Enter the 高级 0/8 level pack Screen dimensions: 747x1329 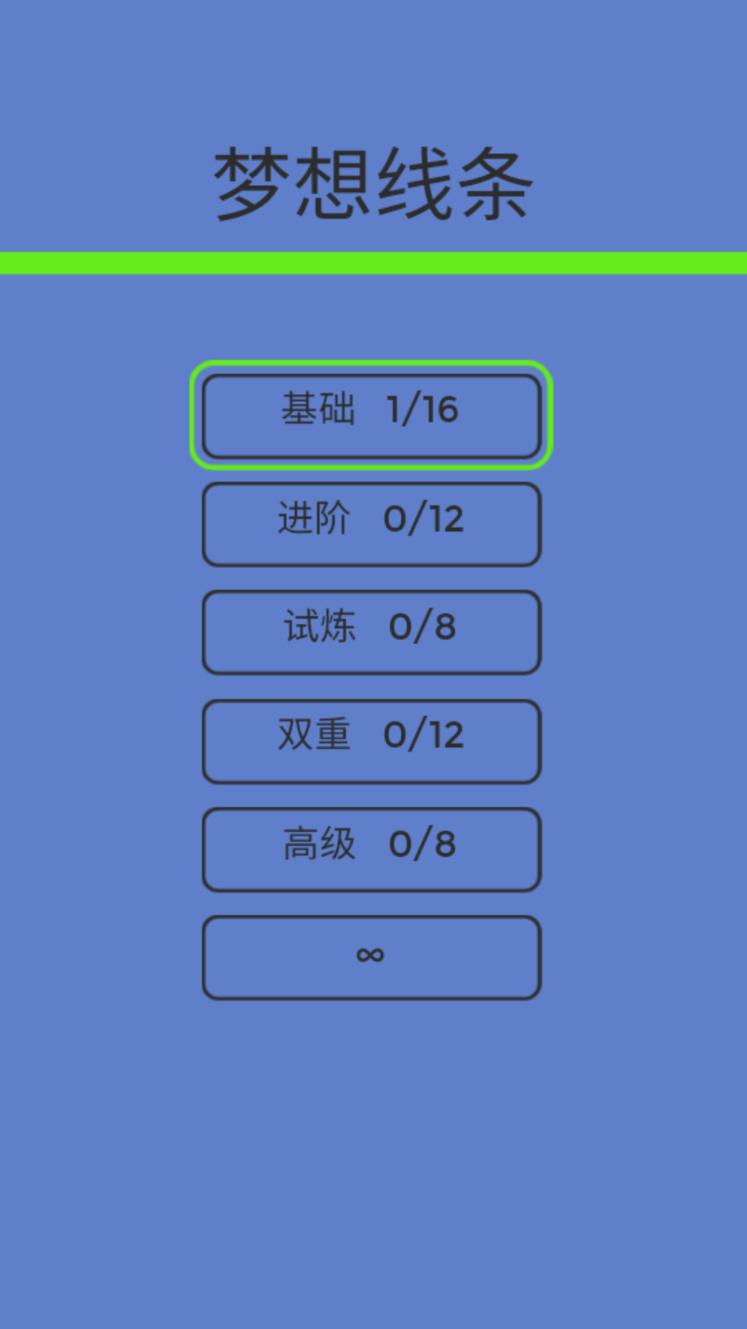pyautogui.click(x=371, y=849)
